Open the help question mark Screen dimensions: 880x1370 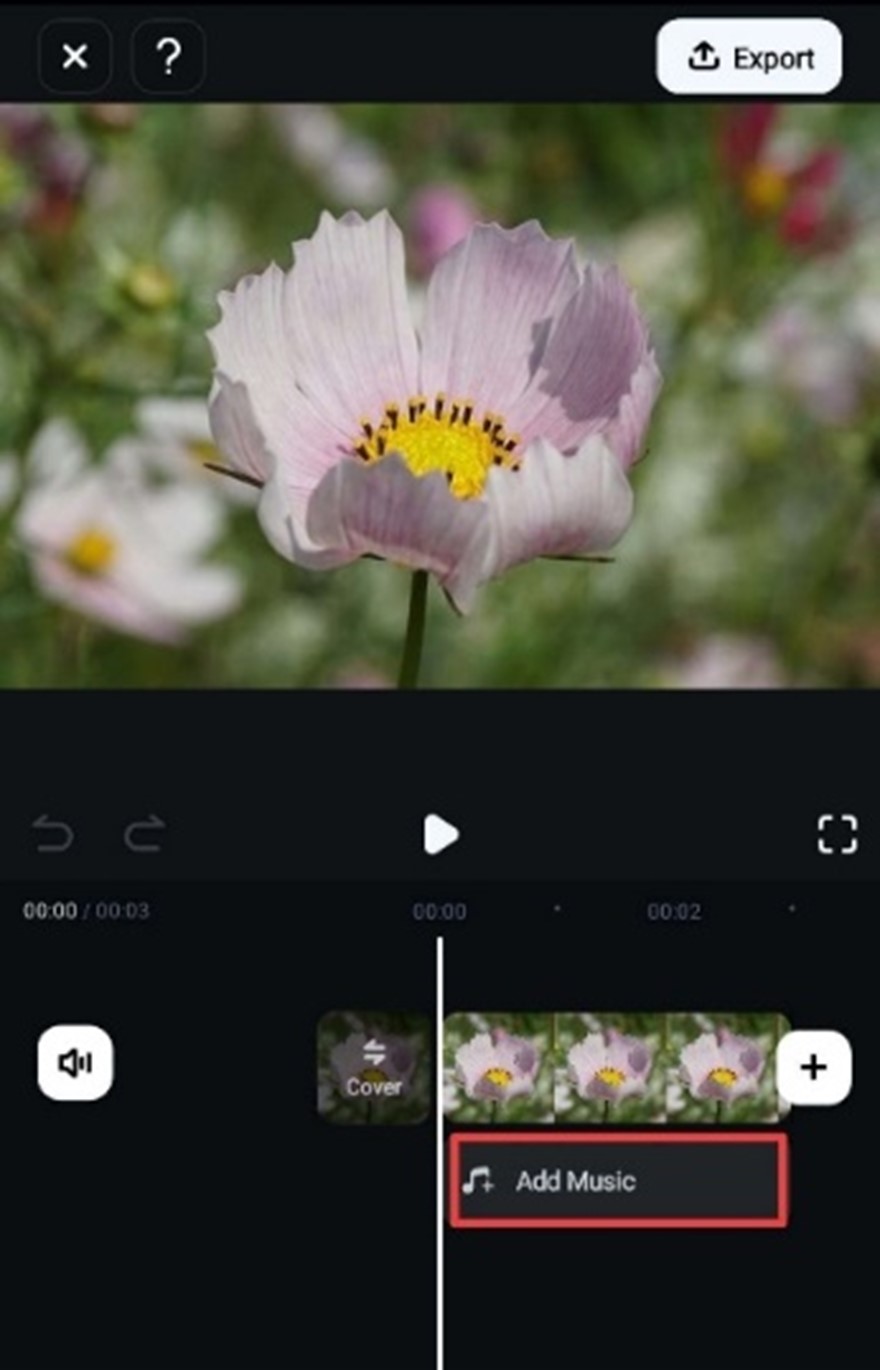coord(168,57)
